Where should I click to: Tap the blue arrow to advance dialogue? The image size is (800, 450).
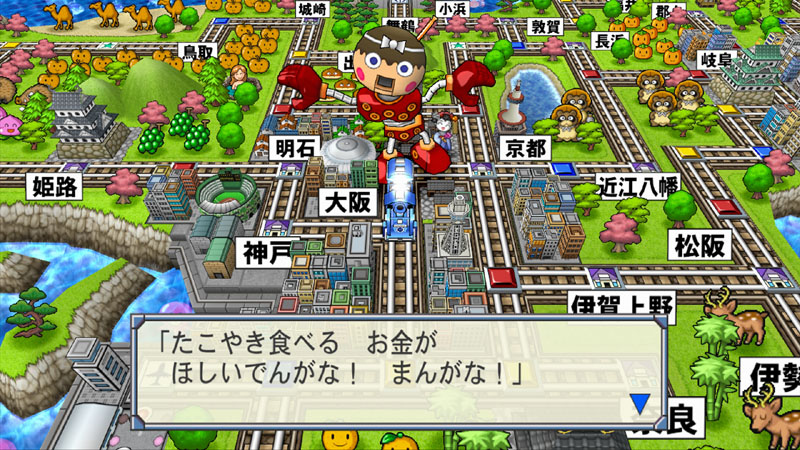tap(639, 404)
